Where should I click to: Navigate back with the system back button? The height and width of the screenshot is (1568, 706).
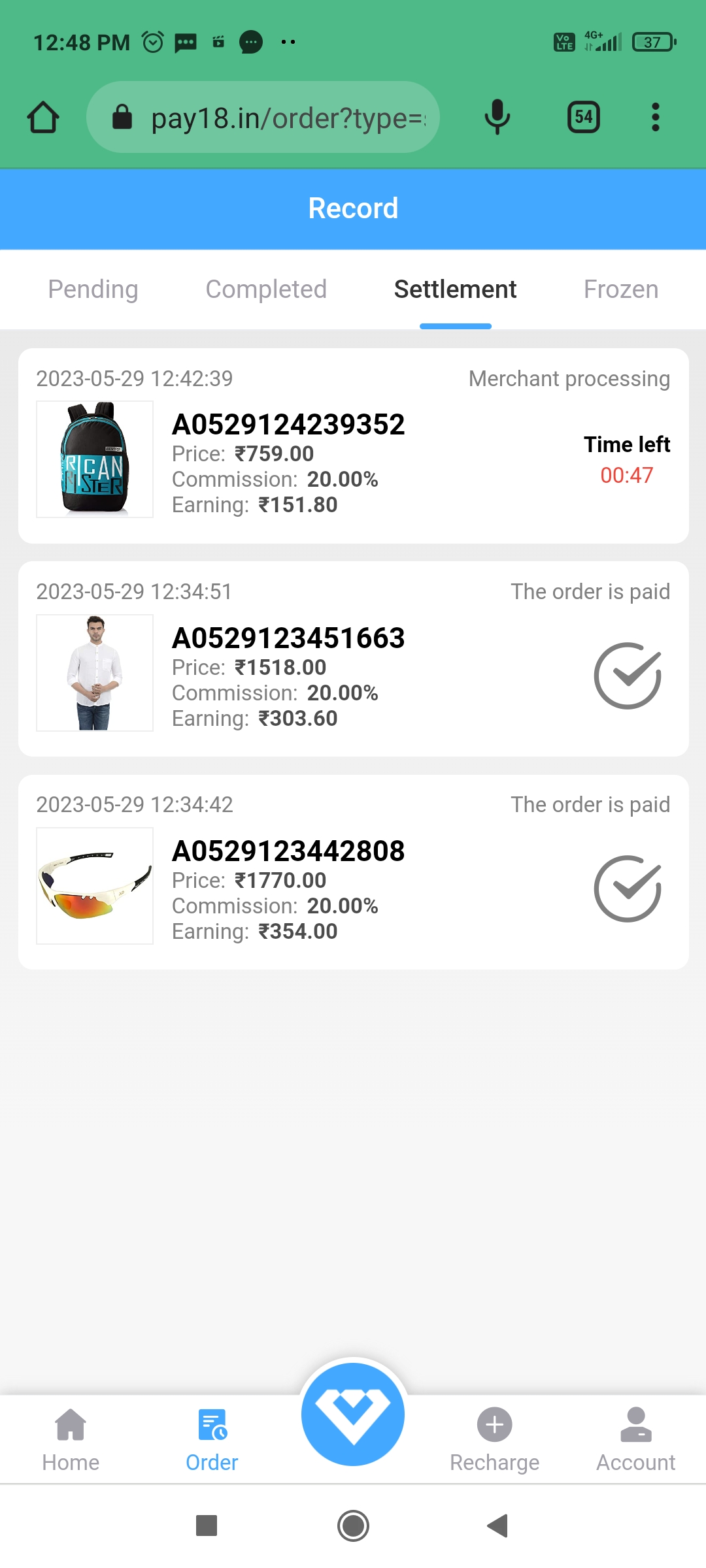point(497,1526)
